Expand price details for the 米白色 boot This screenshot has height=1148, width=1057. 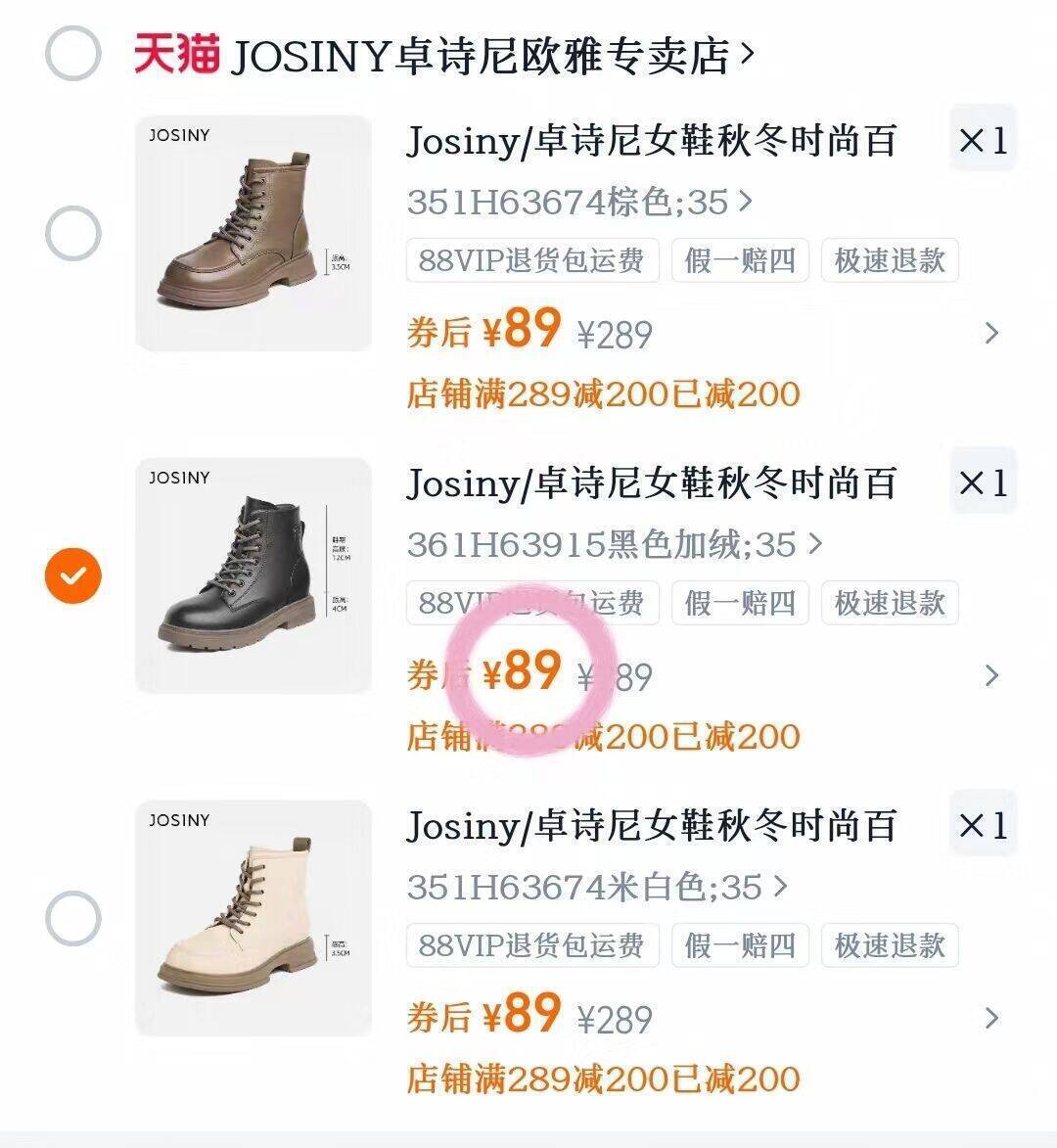[x=991, y=1019]
